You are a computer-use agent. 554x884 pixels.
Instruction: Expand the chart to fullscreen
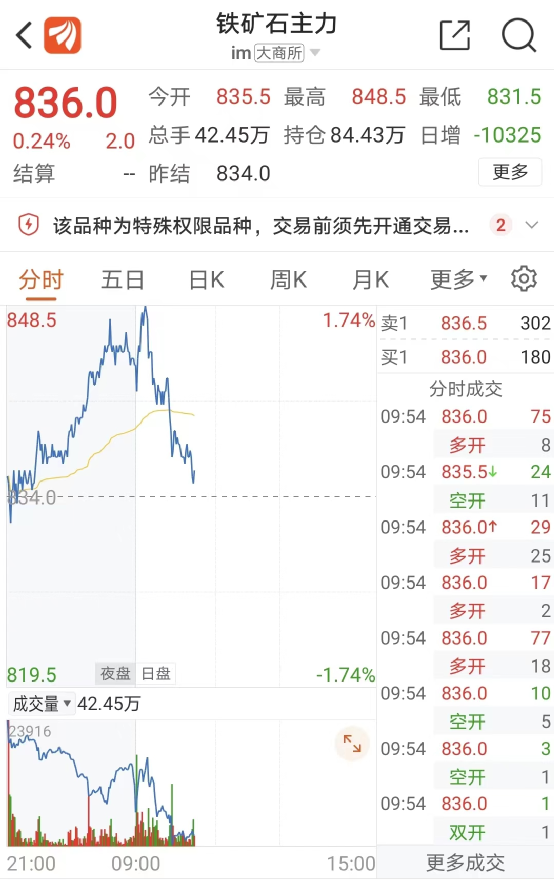(x=352, y=744)
